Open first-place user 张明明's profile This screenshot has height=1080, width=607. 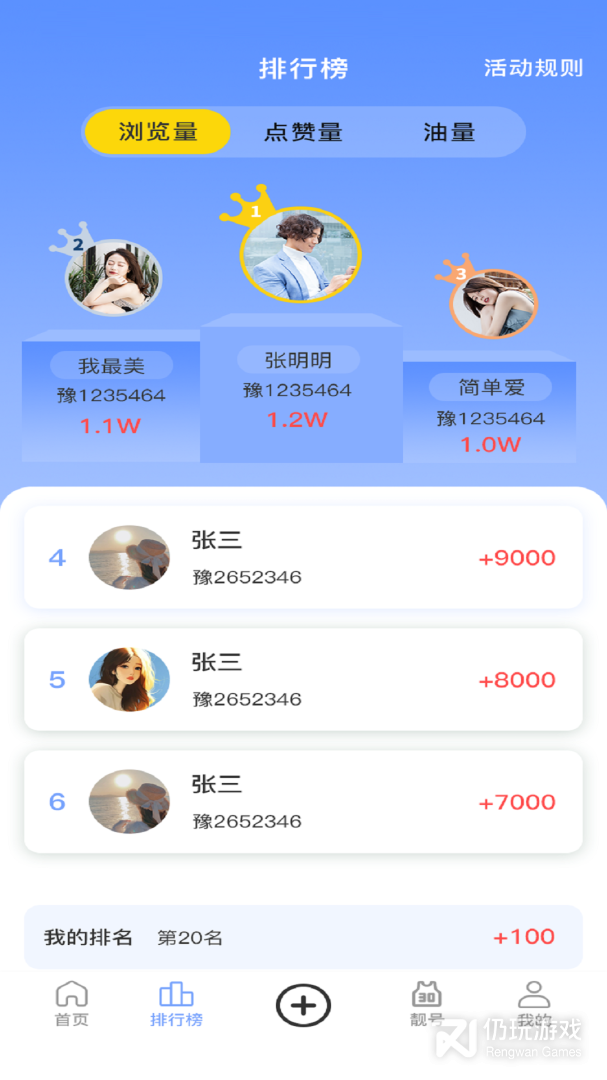[300, 255]
